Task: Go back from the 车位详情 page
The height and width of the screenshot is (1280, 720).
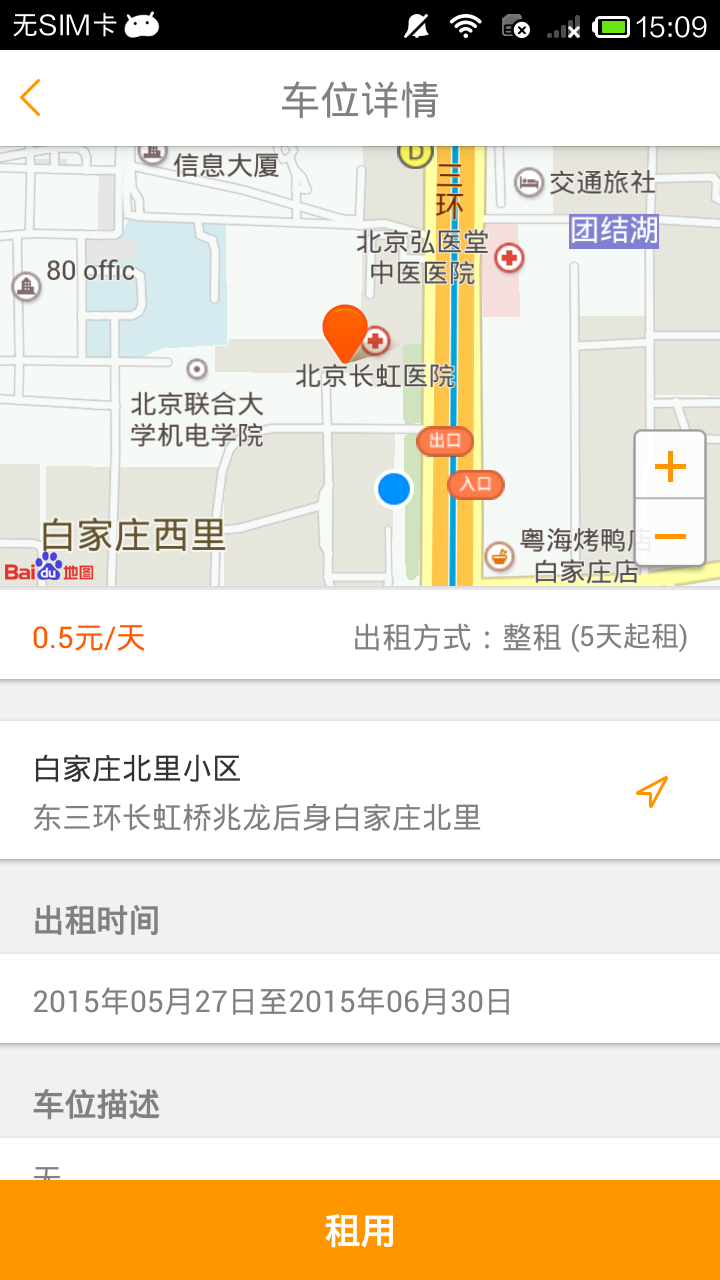Action: coord(31,98)
